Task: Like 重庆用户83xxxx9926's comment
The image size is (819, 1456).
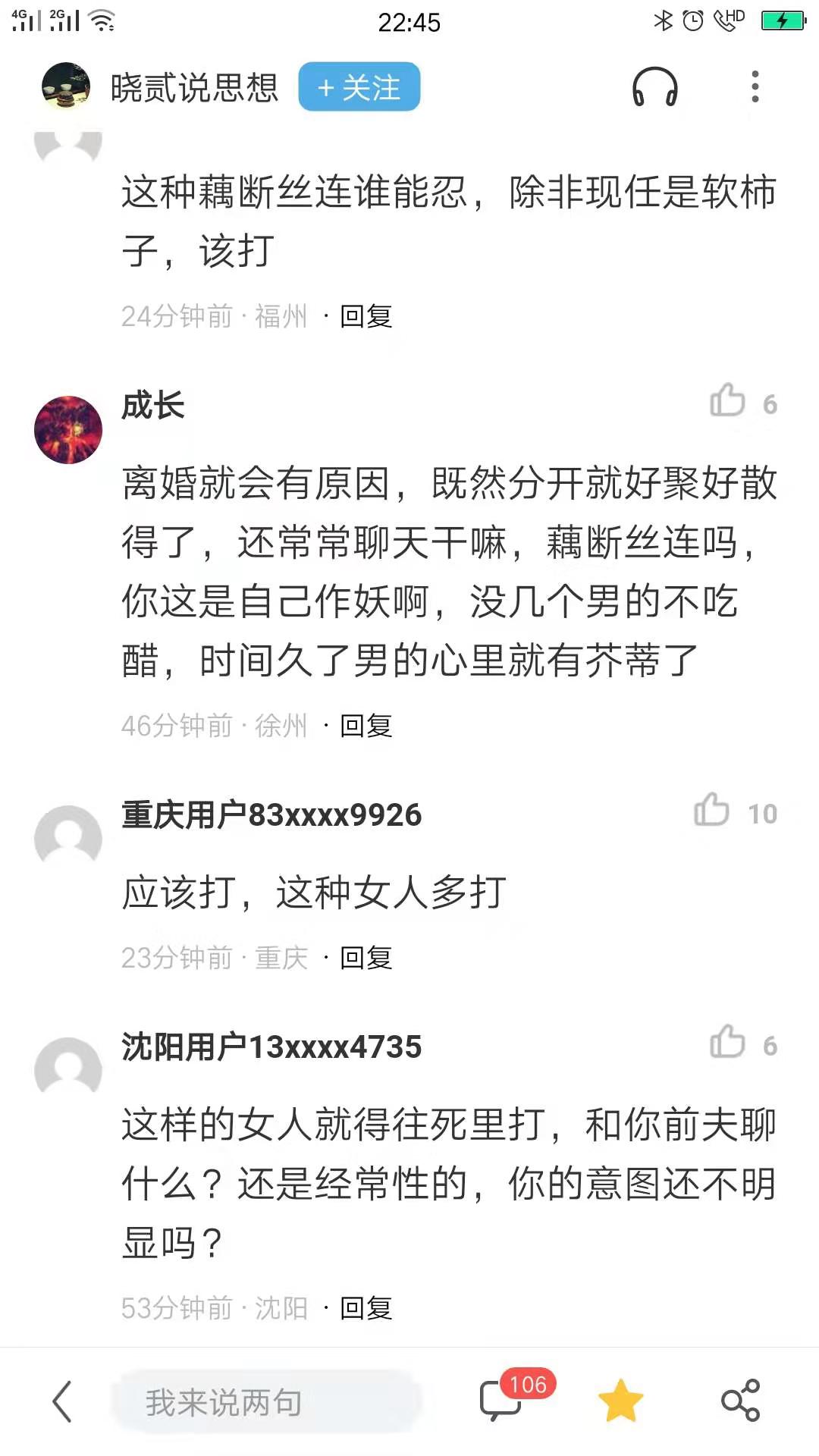Action: 712,811
